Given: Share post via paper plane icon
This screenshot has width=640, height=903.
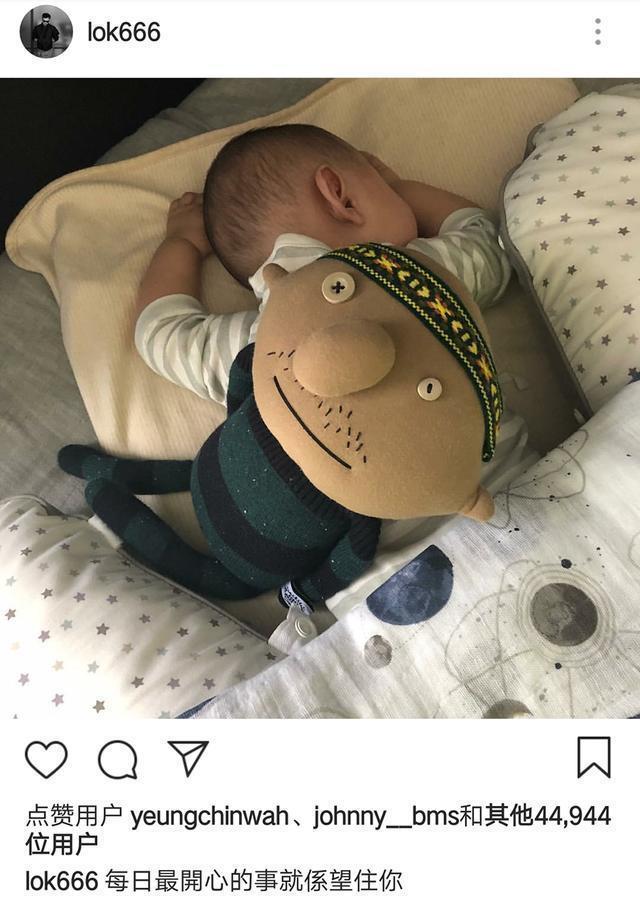Looking at the screenshot, I should (x=187, y=759).
